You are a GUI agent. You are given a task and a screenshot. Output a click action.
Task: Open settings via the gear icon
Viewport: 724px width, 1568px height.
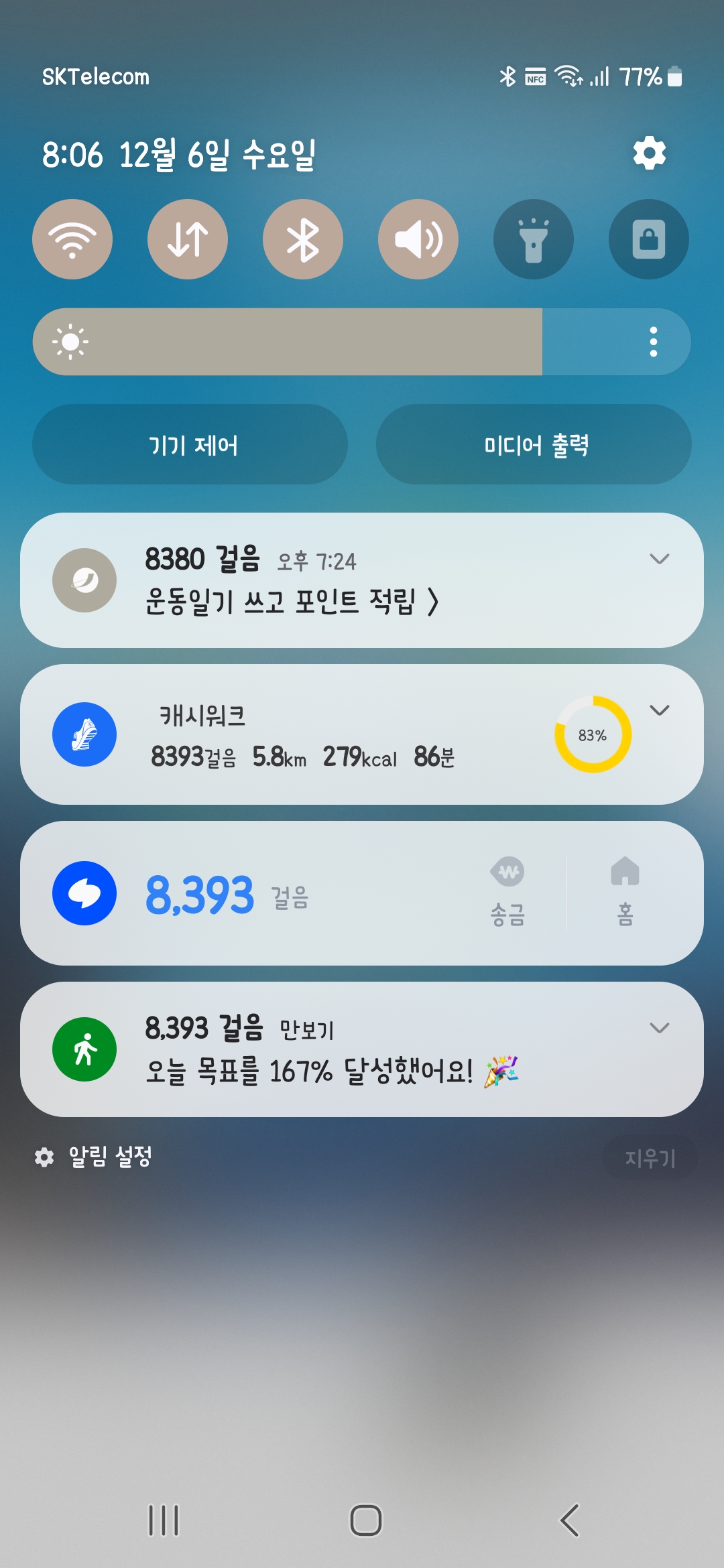(649, 153)
